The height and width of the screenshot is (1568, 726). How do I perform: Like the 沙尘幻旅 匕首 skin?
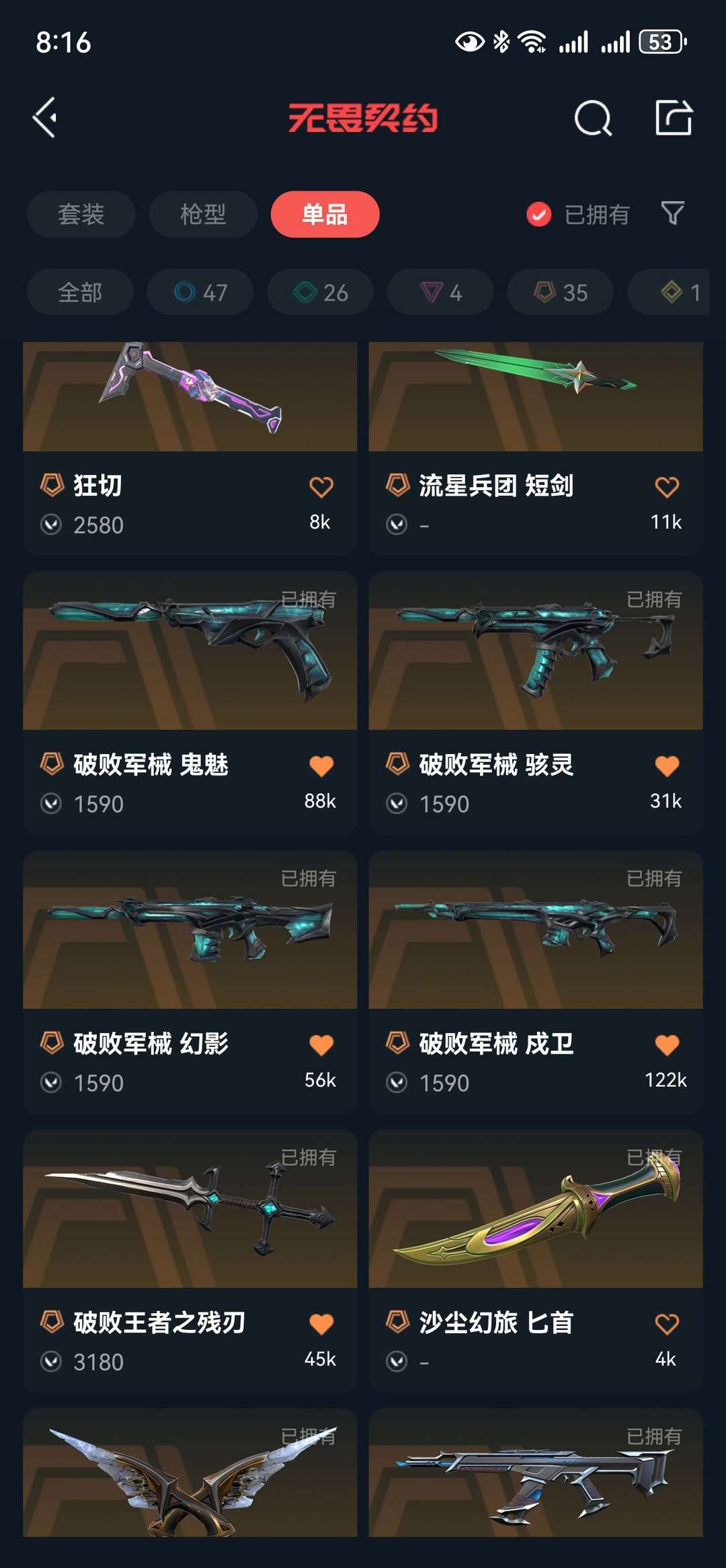pos(667,1324)
